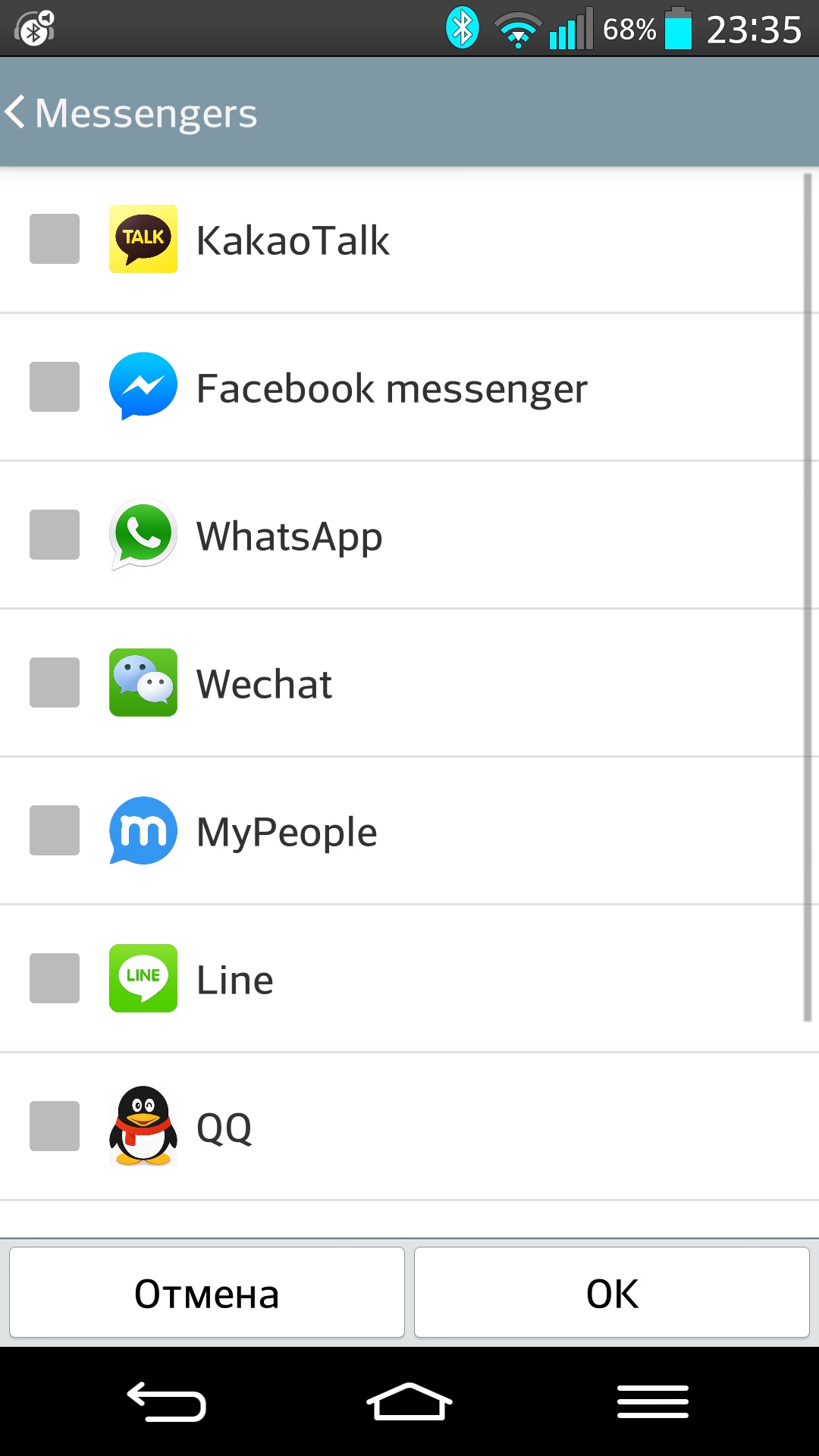Select the Facebook messenger checkbox
The image size is (819, 1456).
(55, 387)
